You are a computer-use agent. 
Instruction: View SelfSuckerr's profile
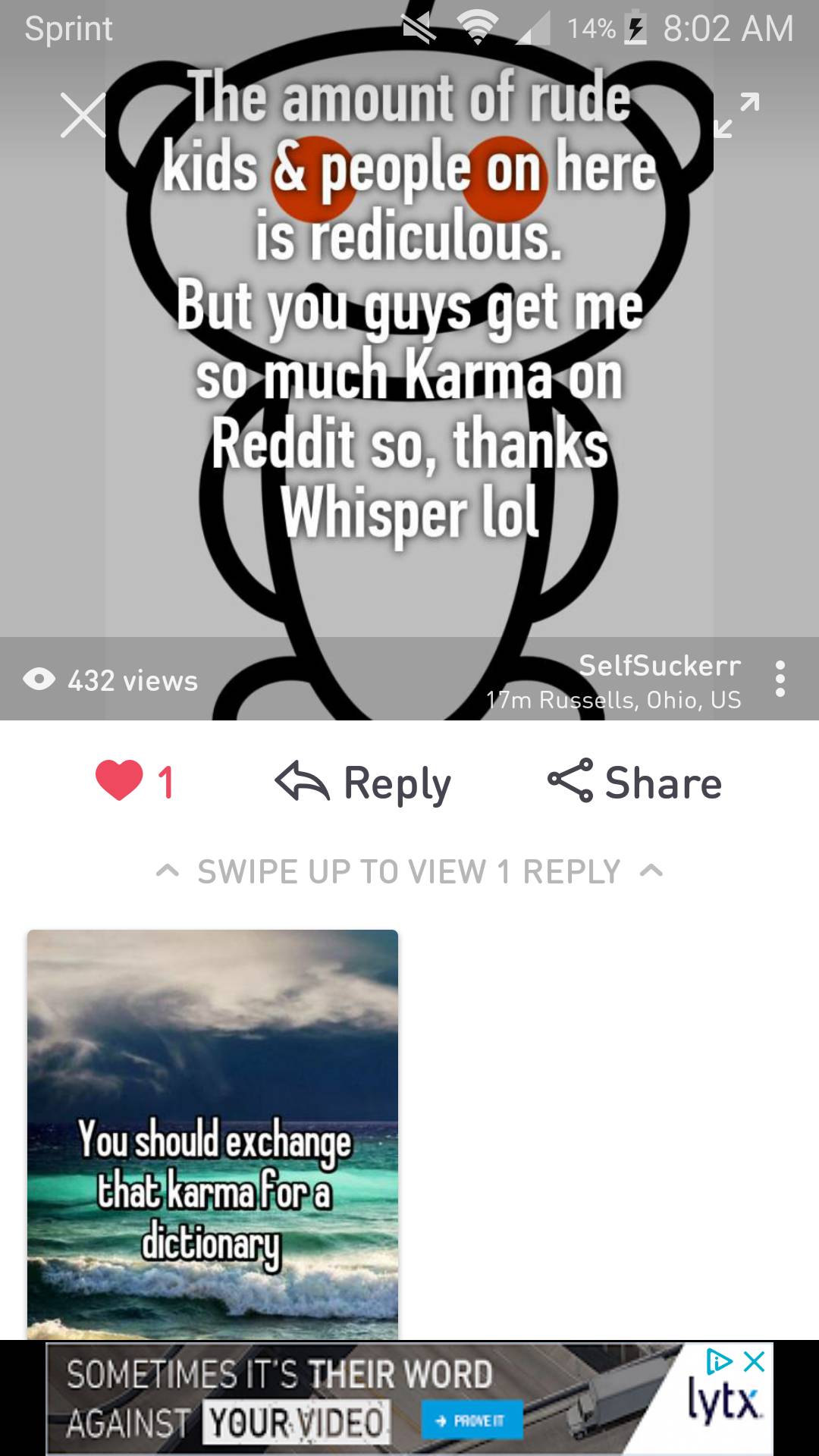click(x=659, y=665)
